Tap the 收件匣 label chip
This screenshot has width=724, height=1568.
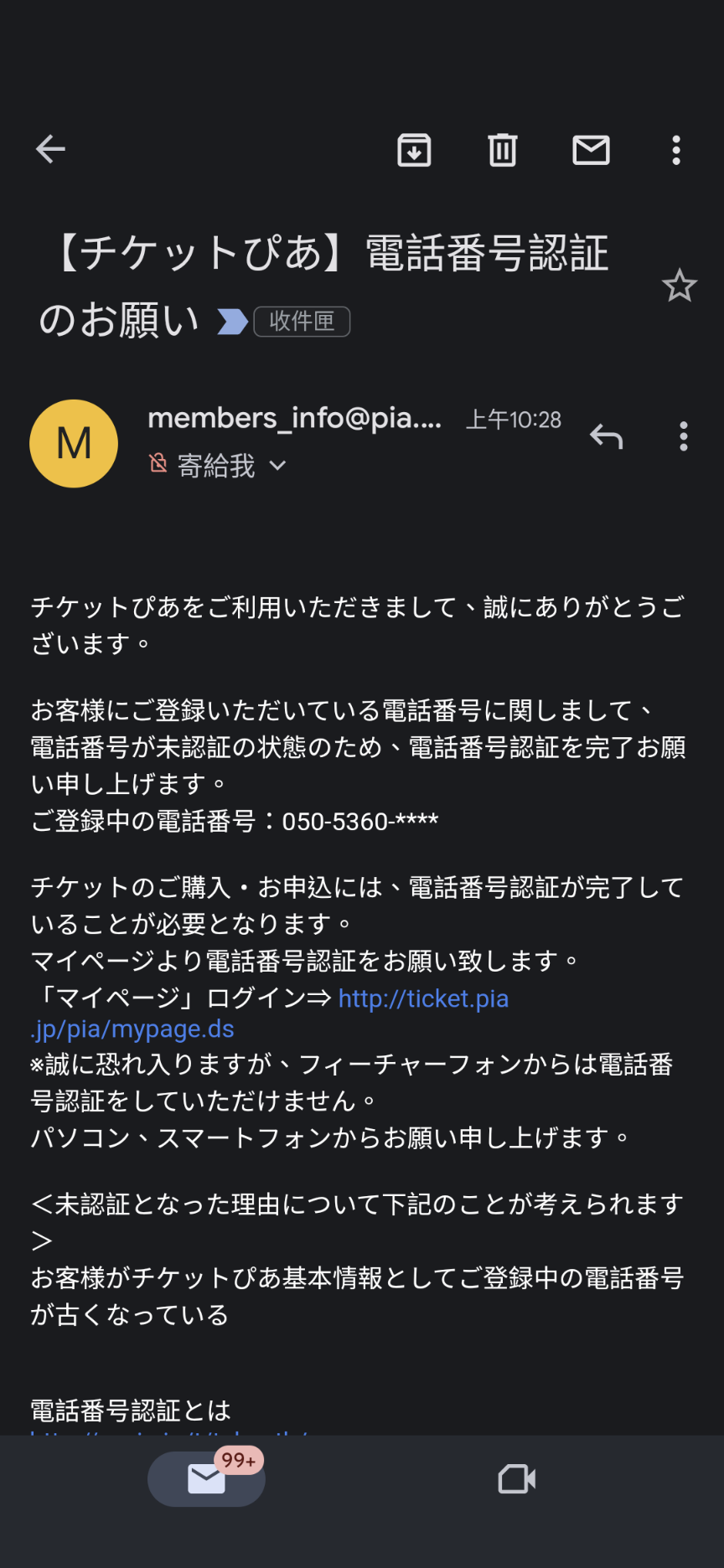[302, 322]
